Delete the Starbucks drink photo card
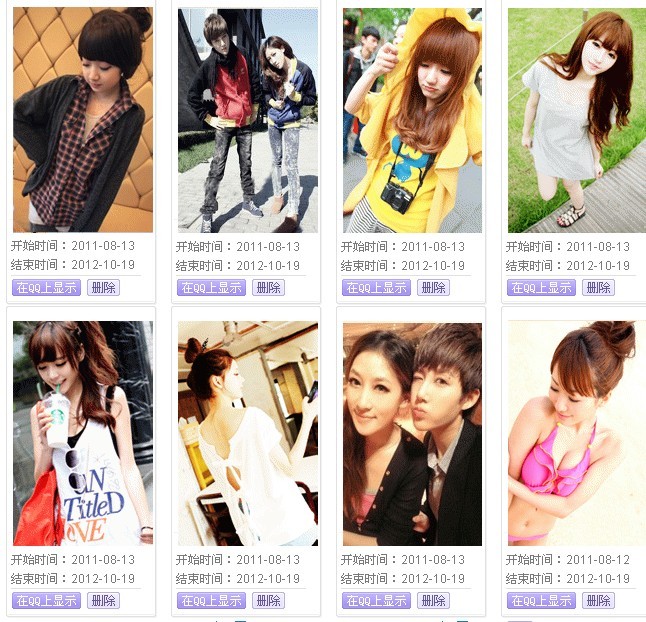646x622 pixels. click(x=103, y=601)
